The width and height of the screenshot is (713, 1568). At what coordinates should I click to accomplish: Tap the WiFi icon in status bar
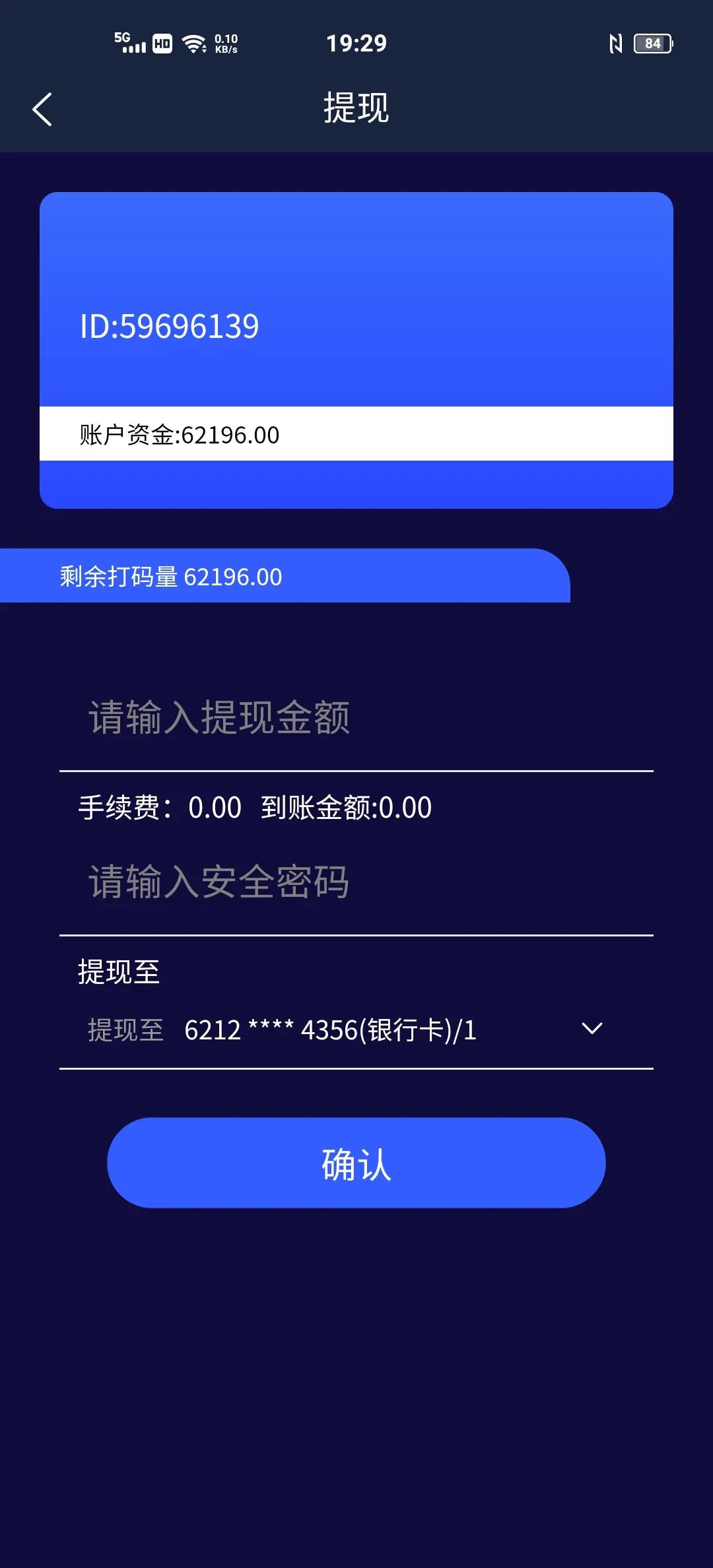click(193, 44)
